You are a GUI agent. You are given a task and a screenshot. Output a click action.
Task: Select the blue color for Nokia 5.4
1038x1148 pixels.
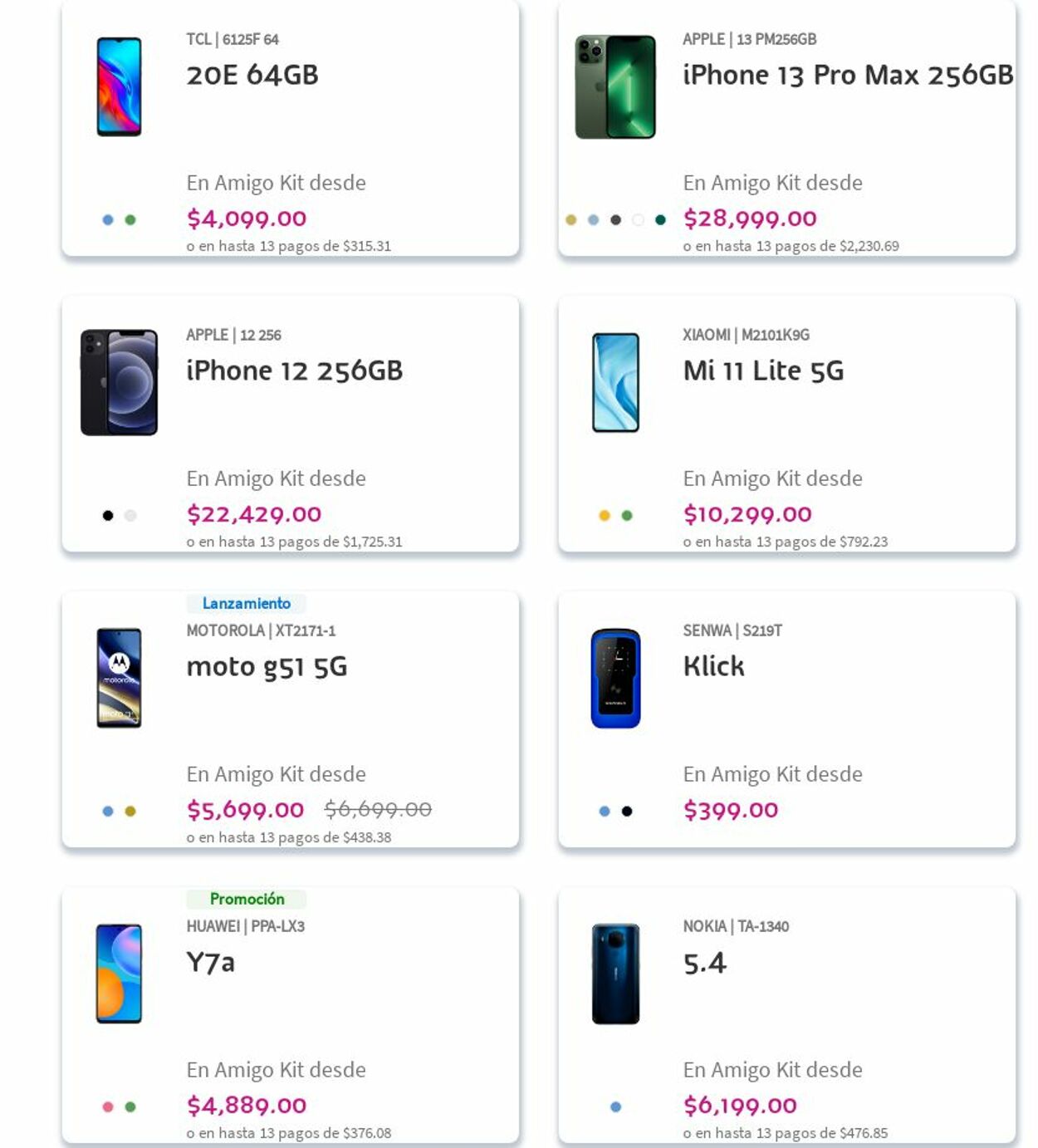coord(615,1107)
